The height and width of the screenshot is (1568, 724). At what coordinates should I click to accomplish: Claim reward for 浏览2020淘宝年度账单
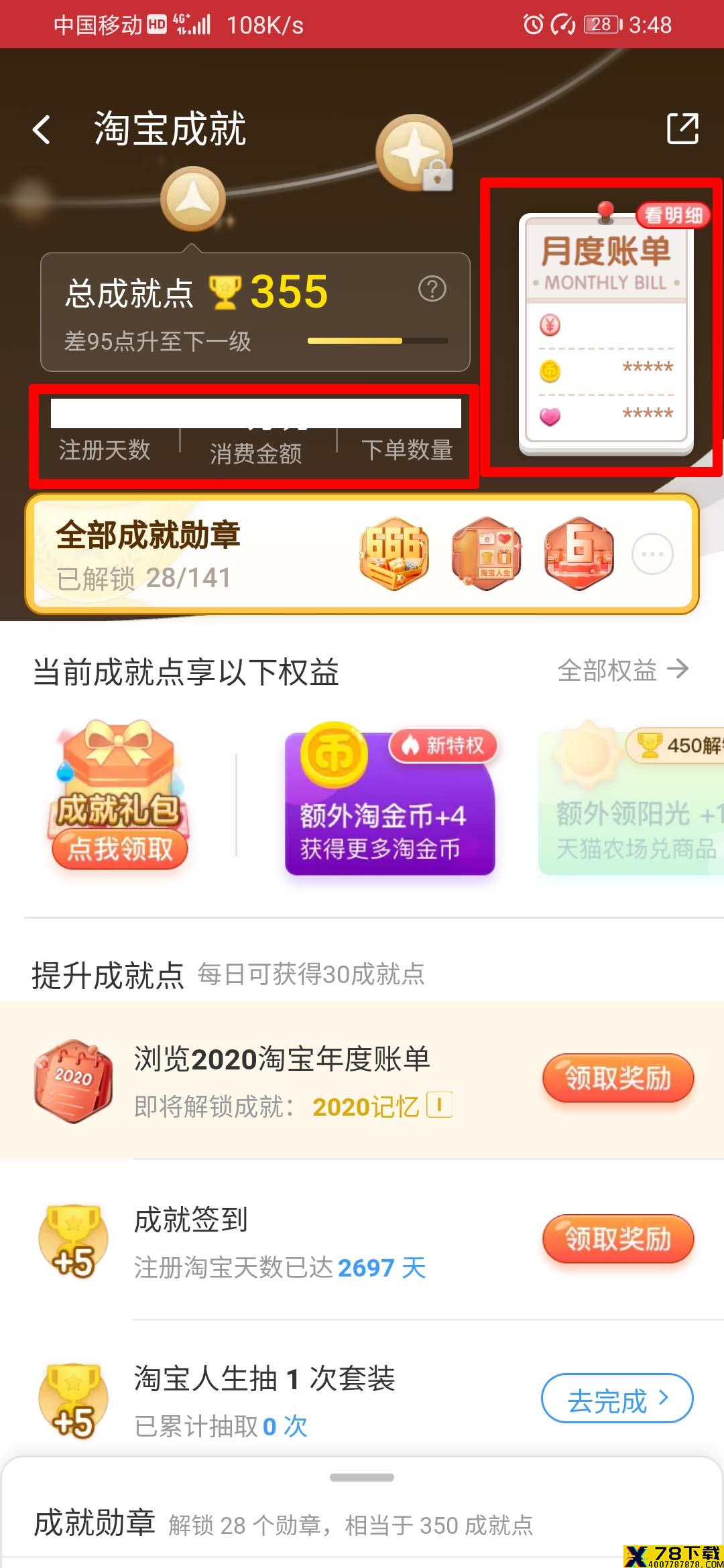617,1078
